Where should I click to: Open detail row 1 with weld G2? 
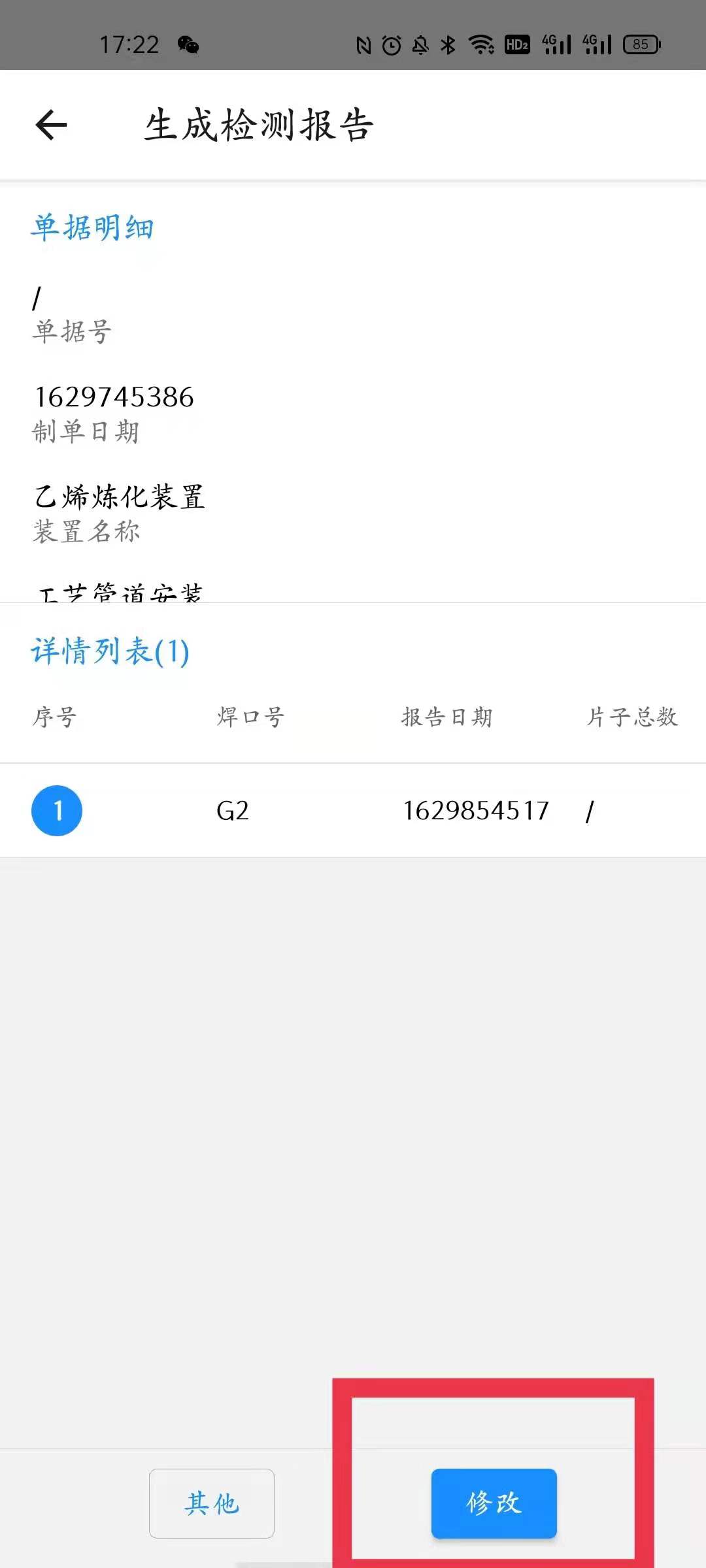[353, 810]
